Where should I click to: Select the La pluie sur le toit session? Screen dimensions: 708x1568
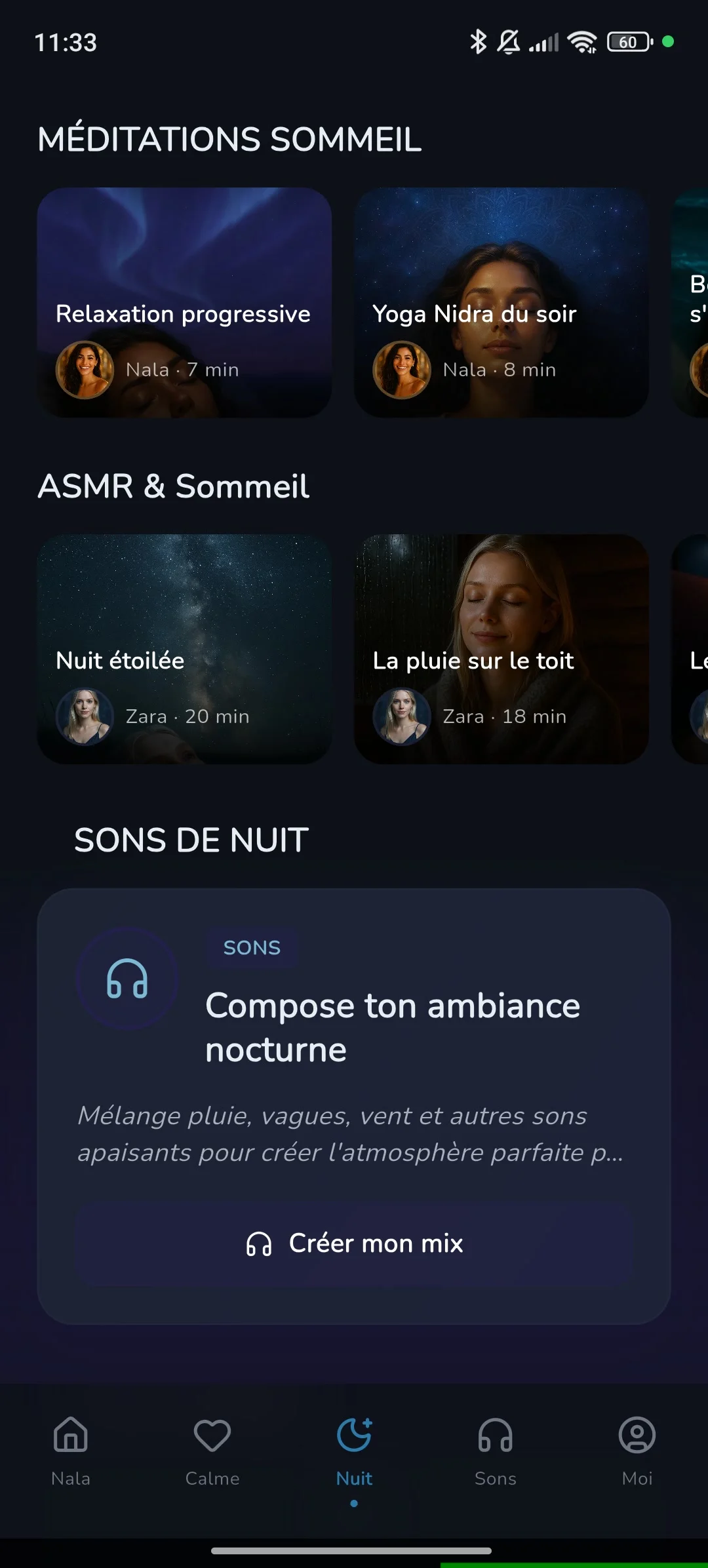pos(500,648)
